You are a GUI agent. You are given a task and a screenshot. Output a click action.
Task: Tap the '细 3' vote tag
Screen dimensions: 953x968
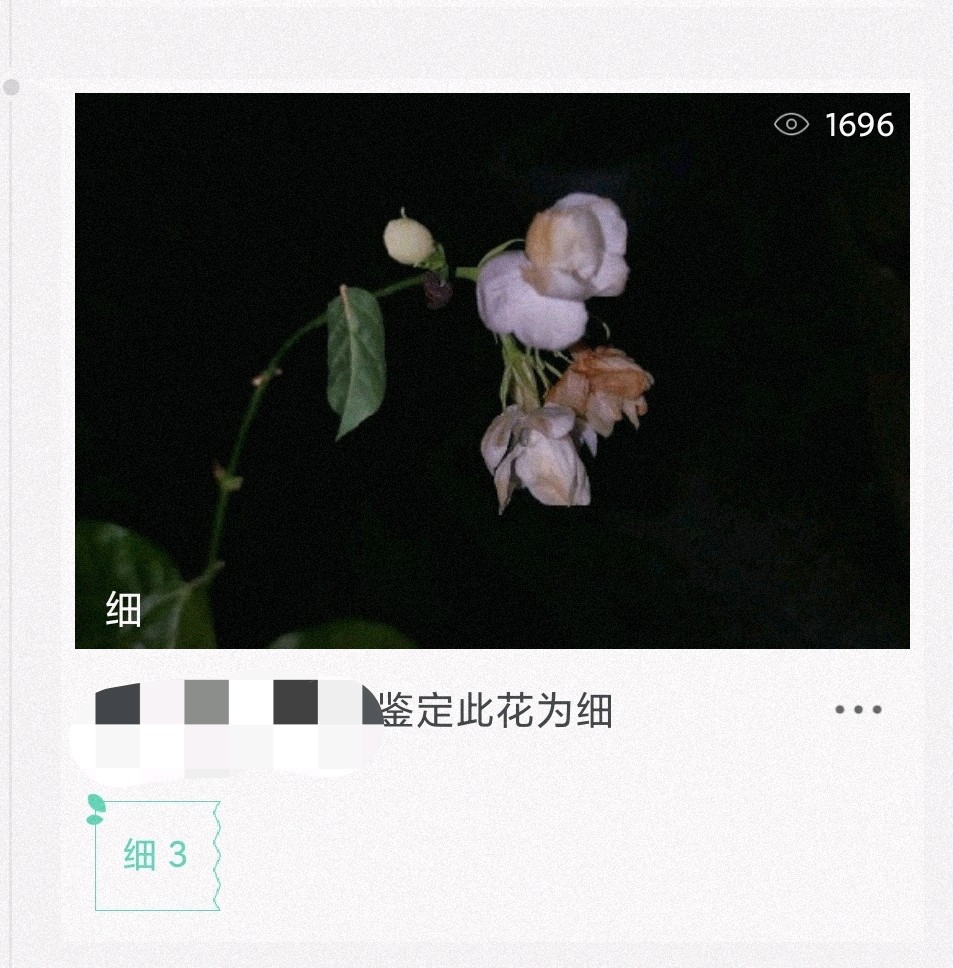pos(156,855)
